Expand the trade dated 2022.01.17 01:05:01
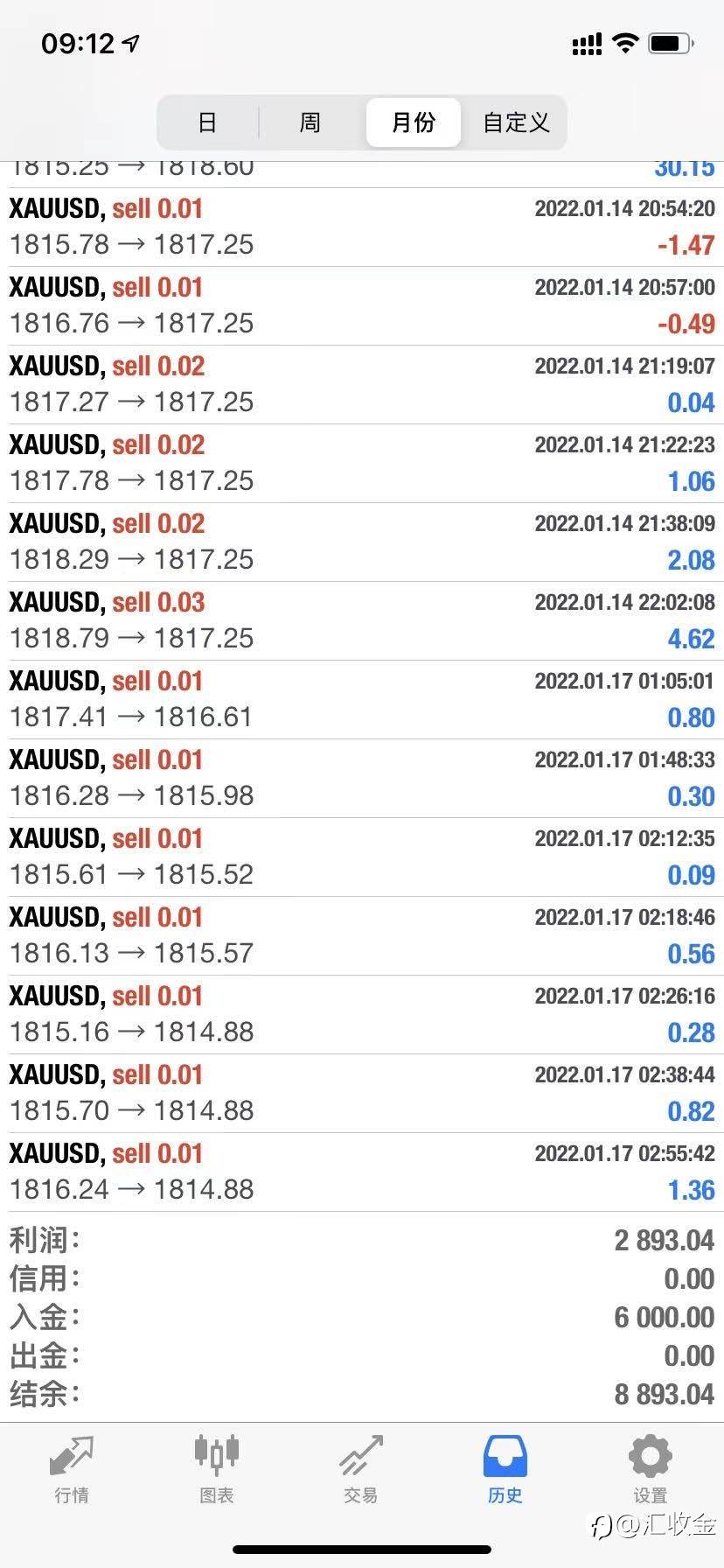Screen dimensions: 724x1568 (x=362, y=700)
